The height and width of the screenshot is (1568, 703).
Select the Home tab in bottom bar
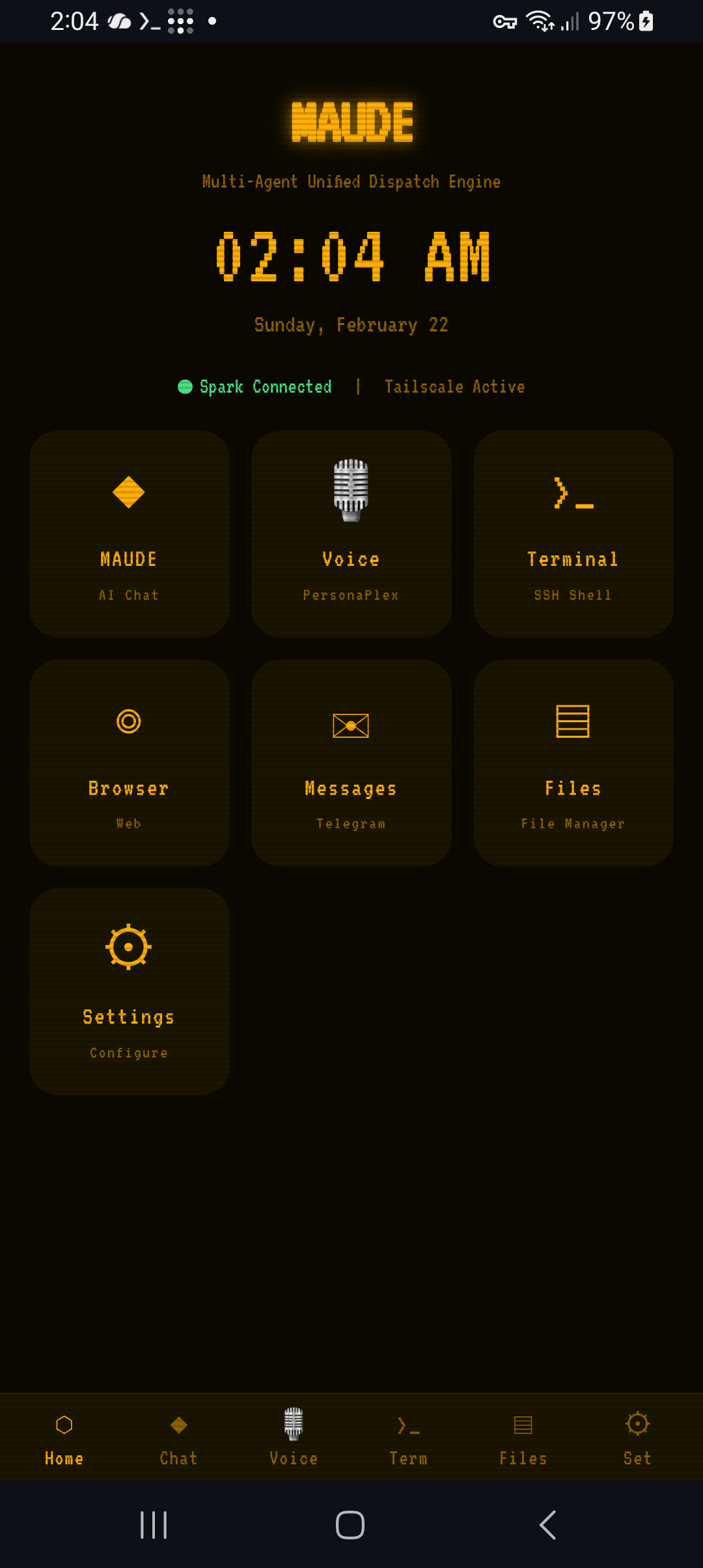pyautogui.click(x=64, y=1438)
